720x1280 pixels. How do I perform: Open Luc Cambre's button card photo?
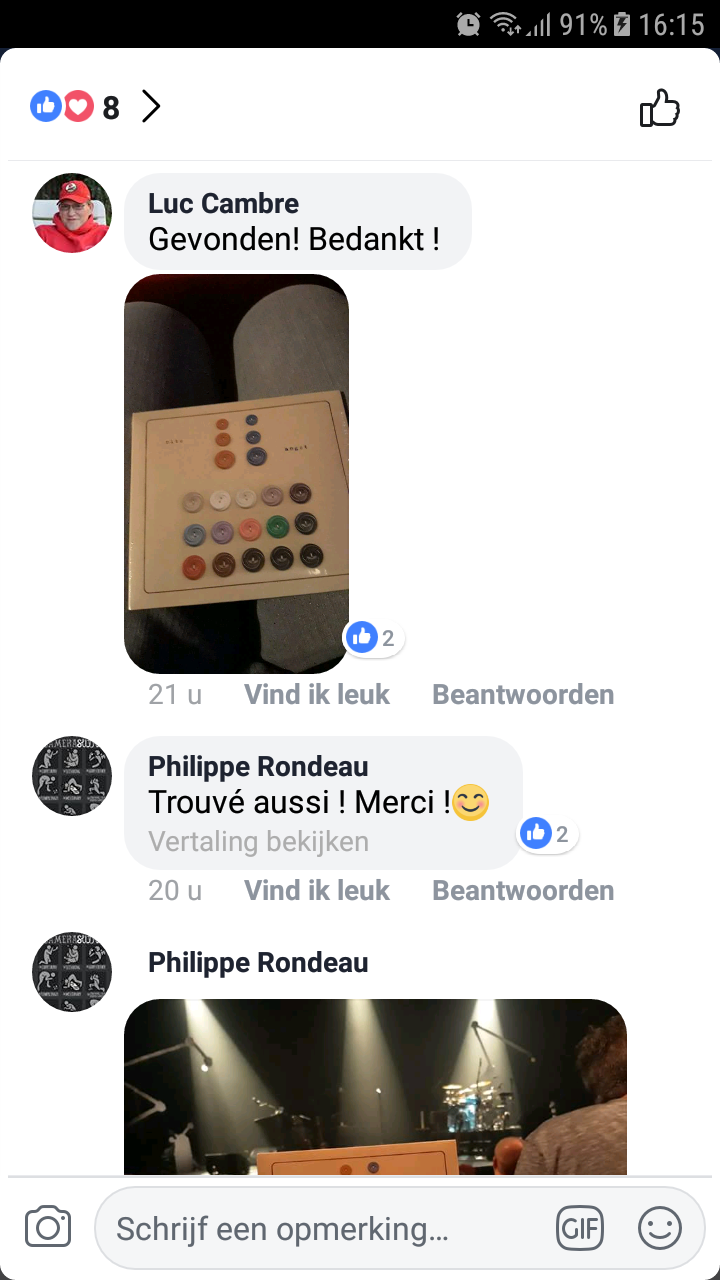(x=236, y=472)
